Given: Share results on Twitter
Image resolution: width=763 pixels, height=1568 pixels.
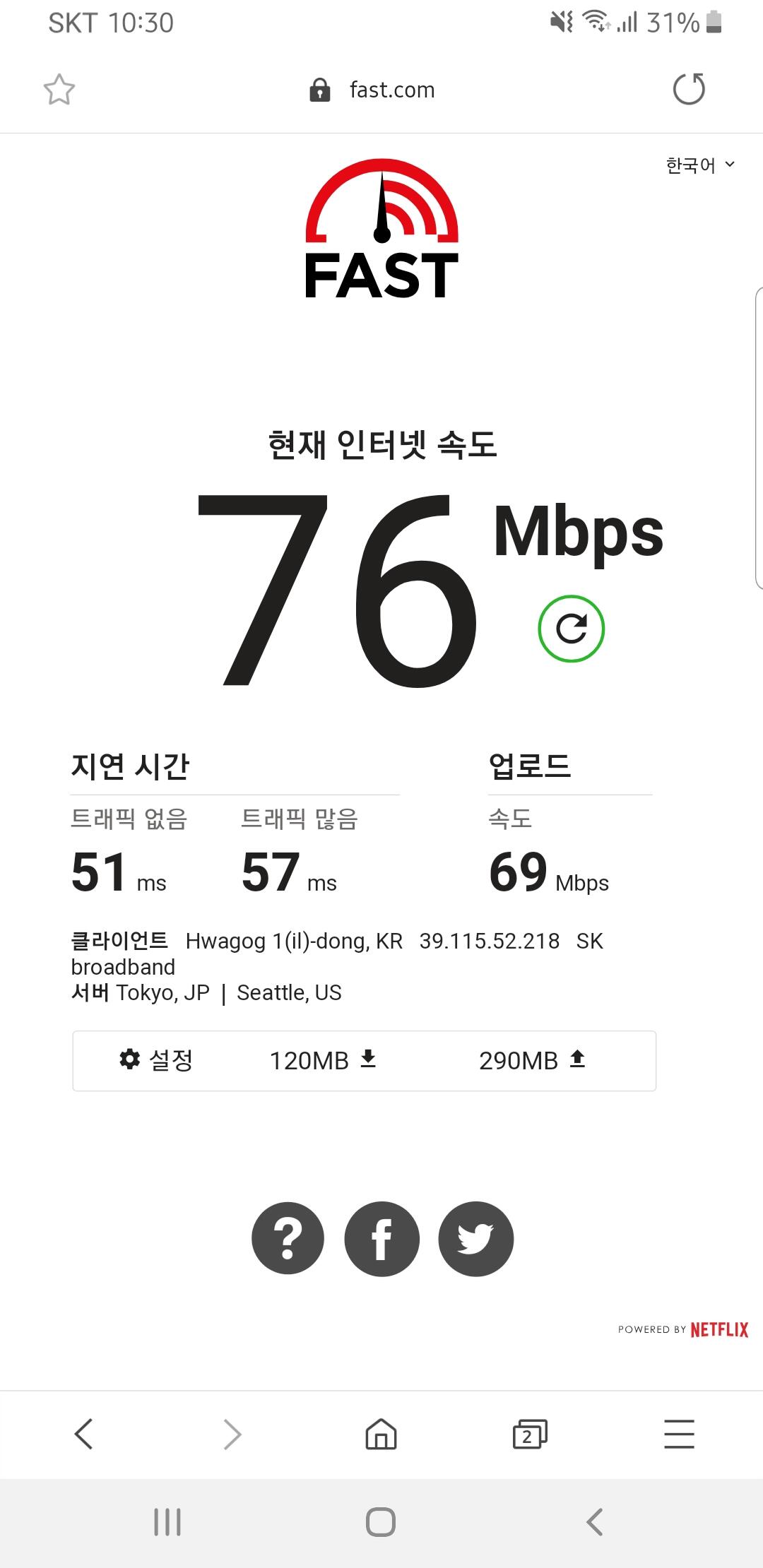Looking at the screenshot, I should (x=475, y=1239).
